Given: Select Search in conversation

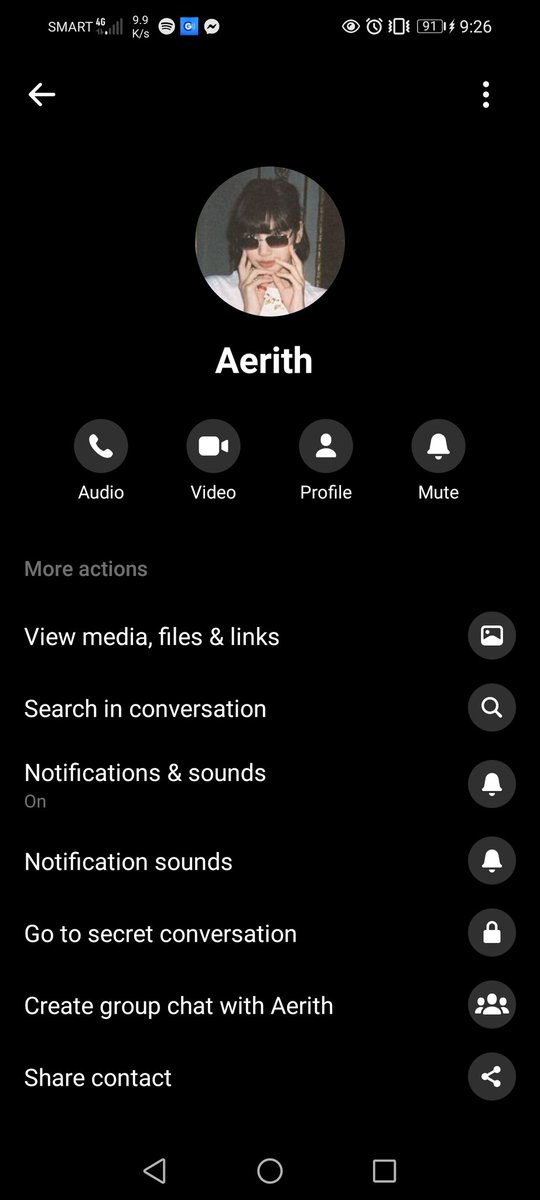Looking at the screenshot, I should click(x=270, y=708).
